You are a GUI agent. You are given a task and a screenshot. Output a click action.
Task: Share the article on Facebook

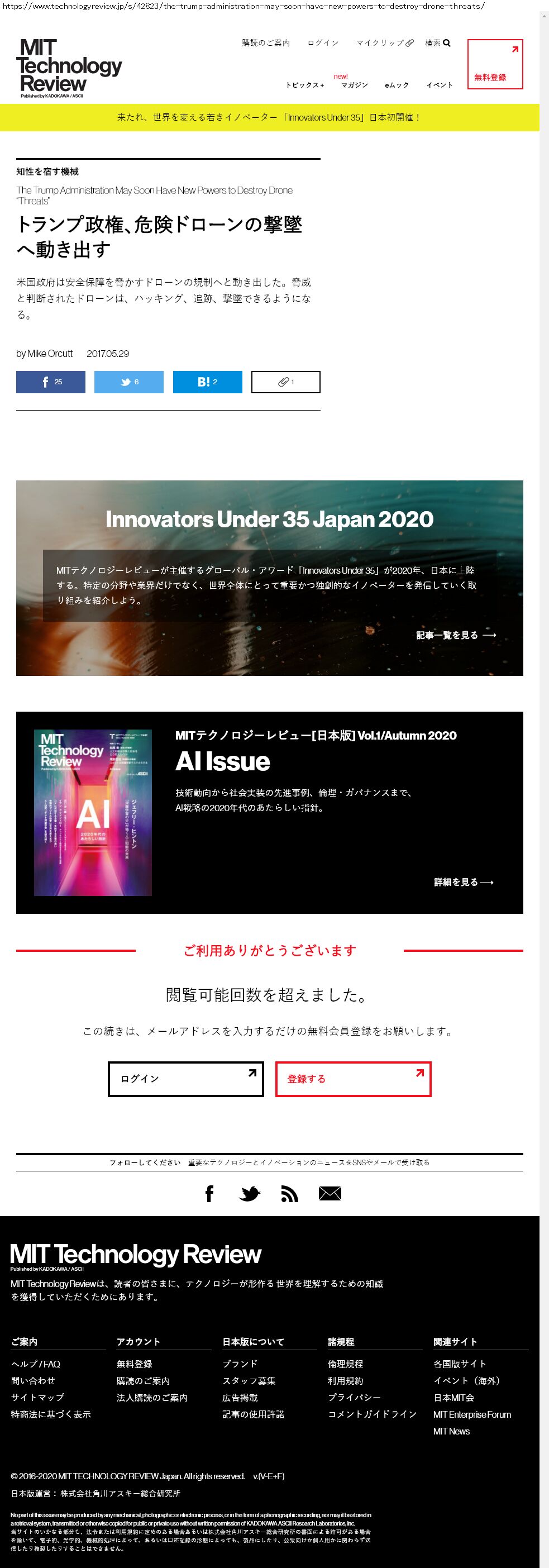click(50, 382)
